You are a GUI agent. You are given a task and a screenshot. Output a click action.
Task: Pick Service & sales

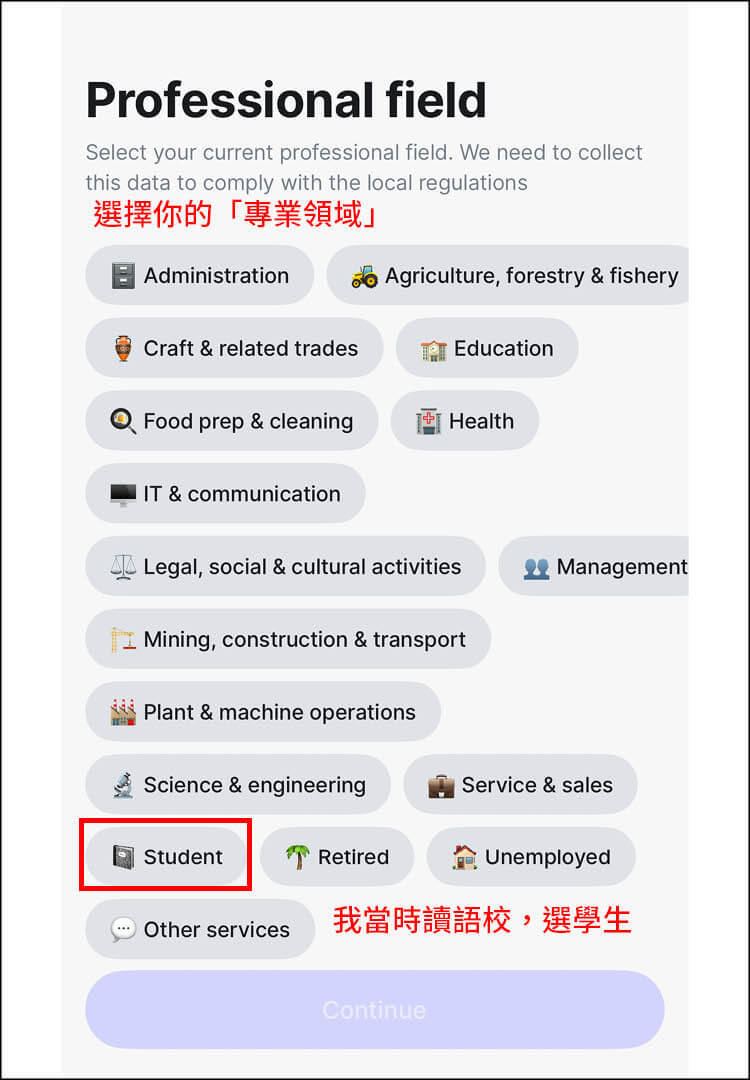tap(520, 786)
